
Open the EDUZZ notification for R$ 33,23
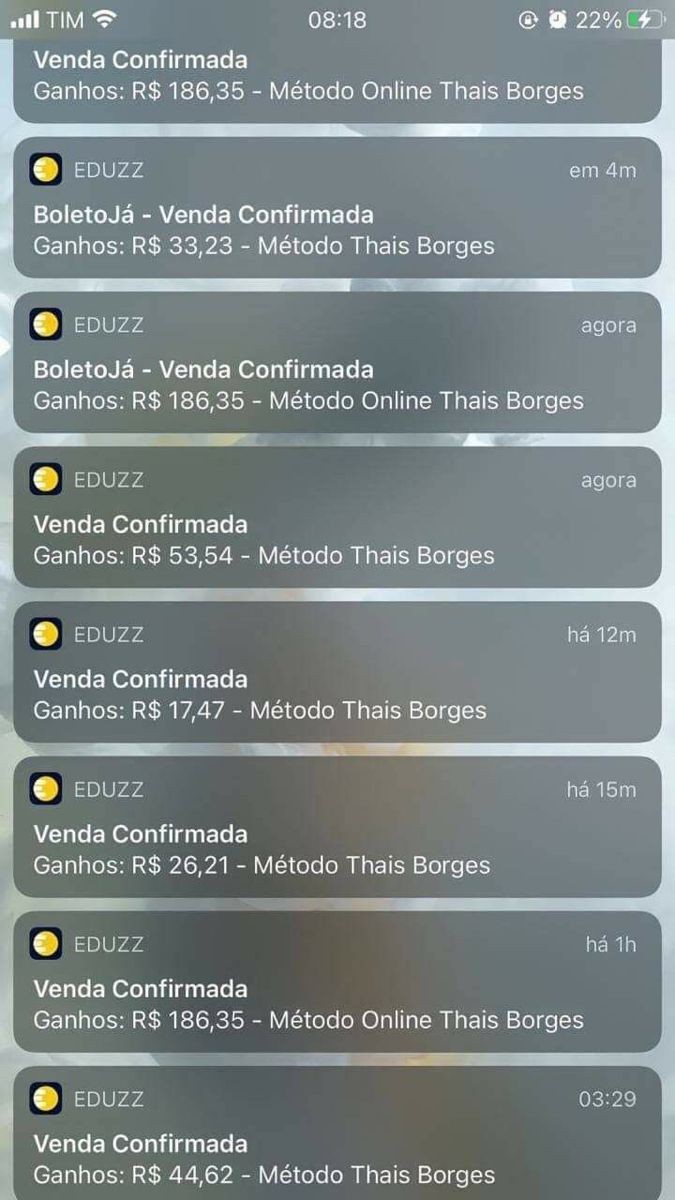tap(337, 208)
